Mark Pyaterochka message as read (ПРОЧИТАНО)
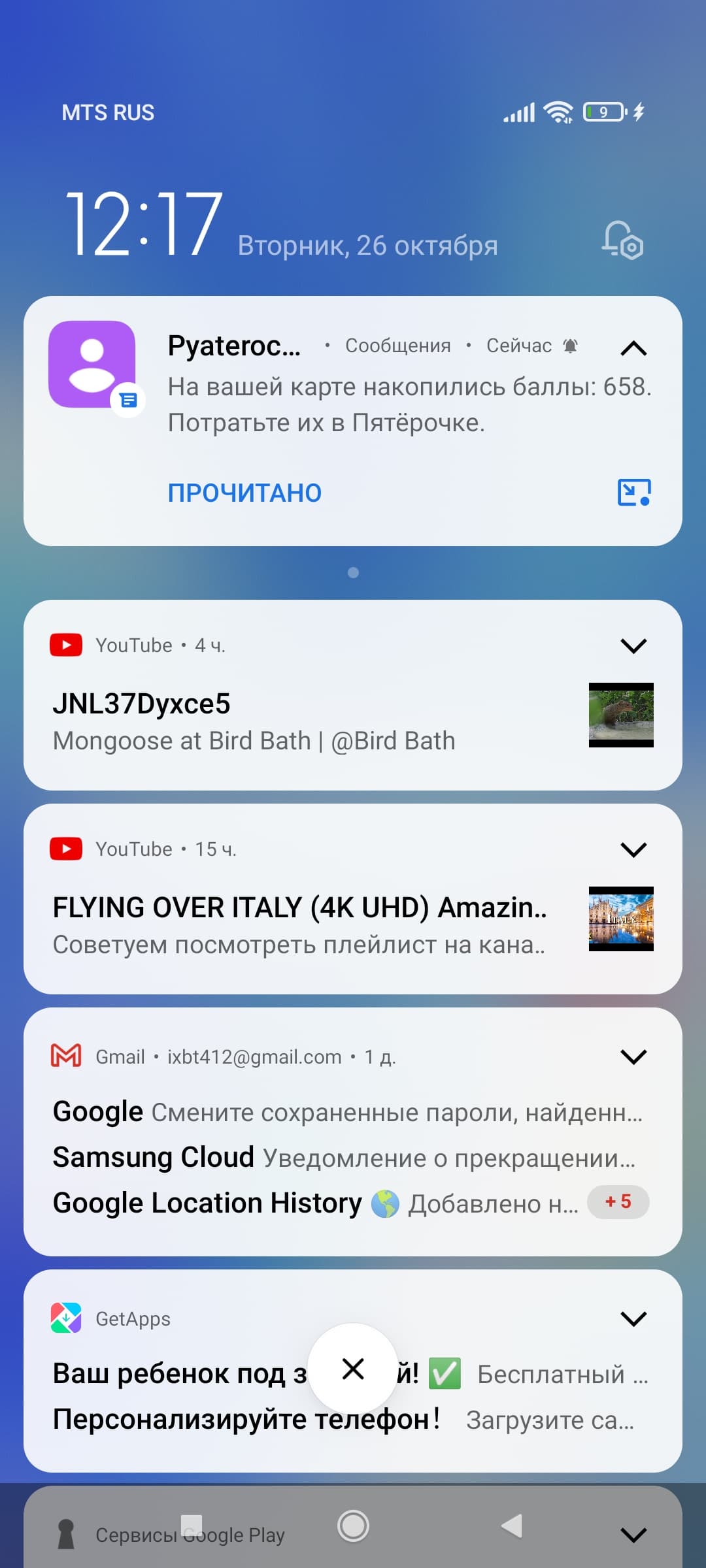 (x=244, y=493)
